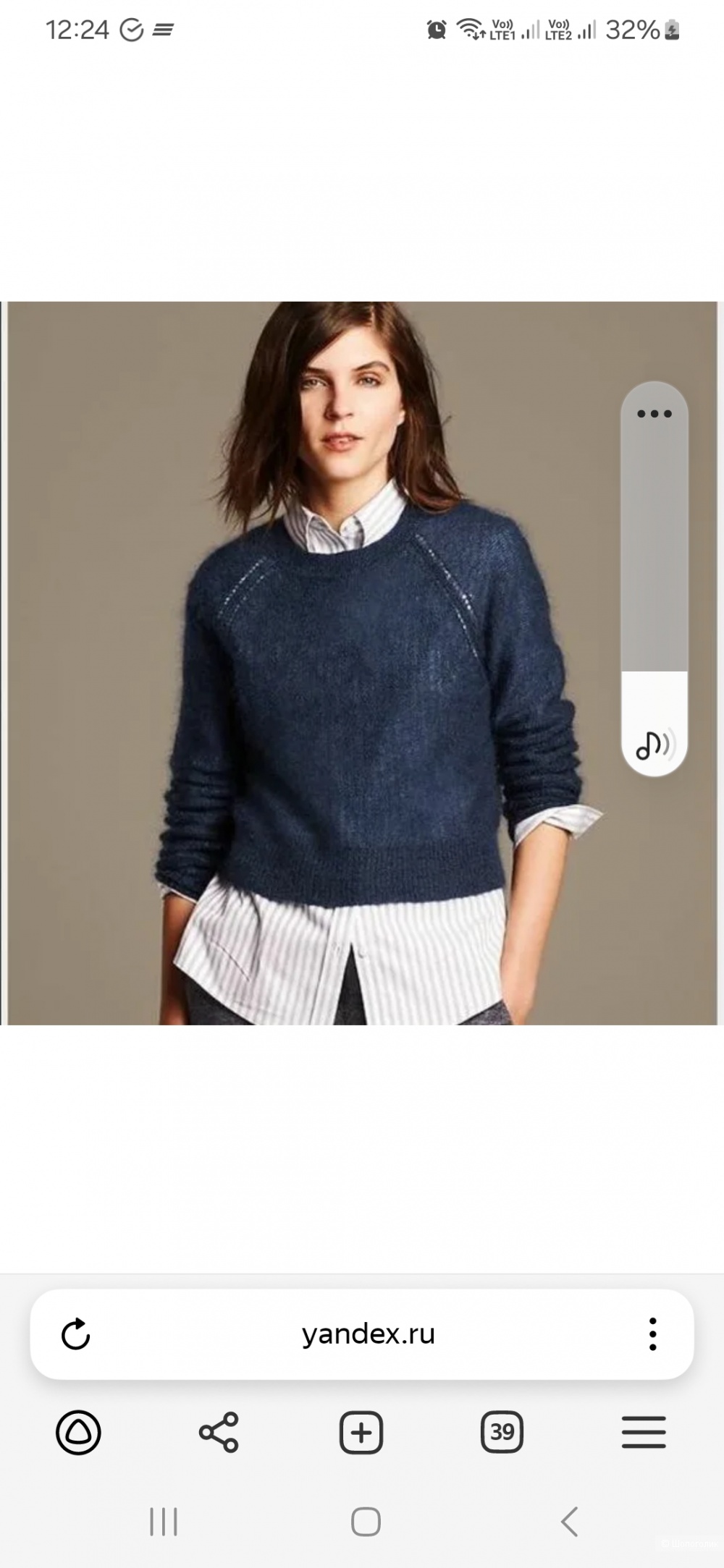Open the list of 39 tabs
This screenshot has height=1568, width=724.
tap(502, 1432)
